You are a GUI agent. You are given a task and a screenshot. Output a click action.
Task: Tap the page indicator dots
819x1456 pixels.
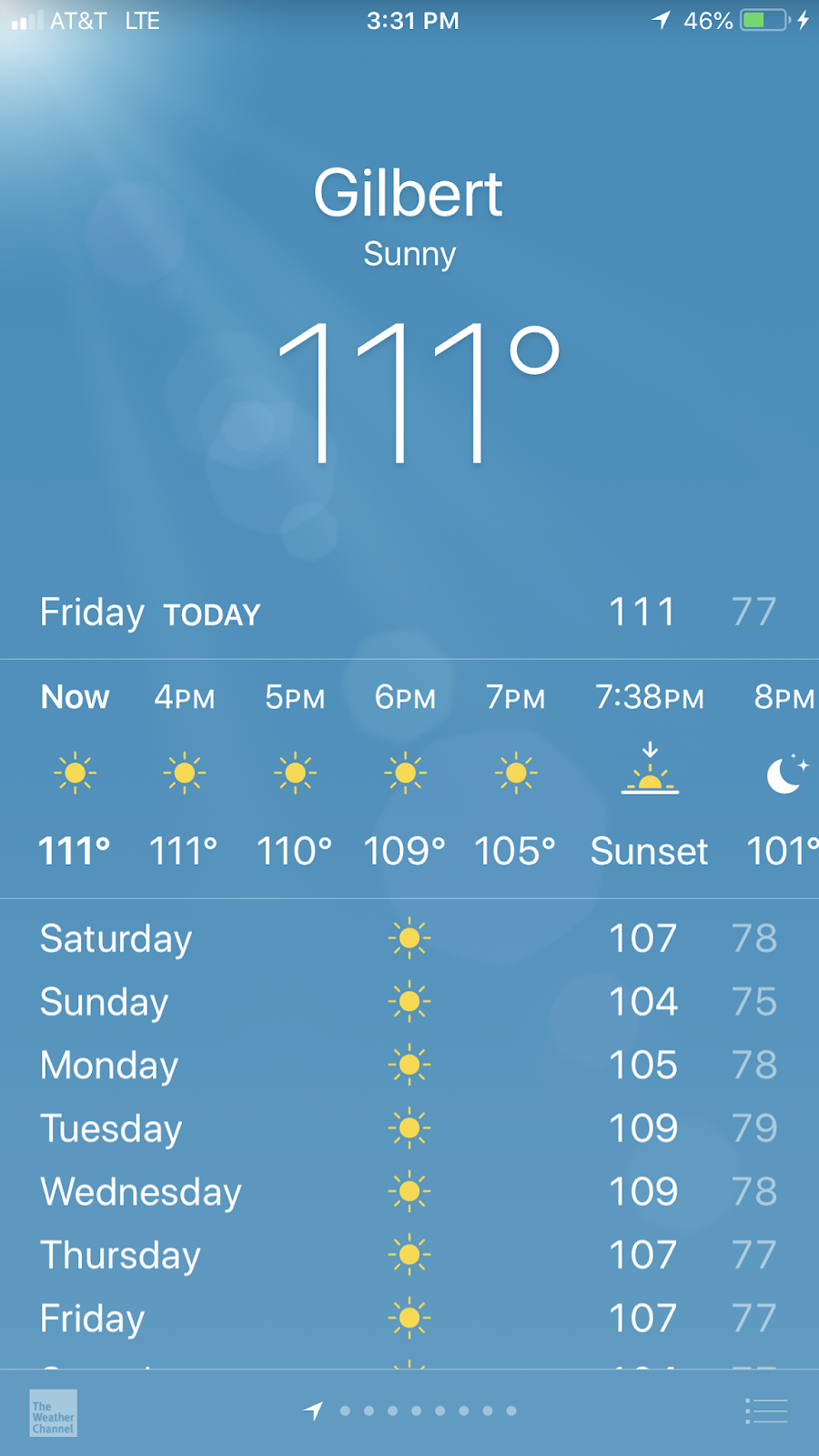428,1411
